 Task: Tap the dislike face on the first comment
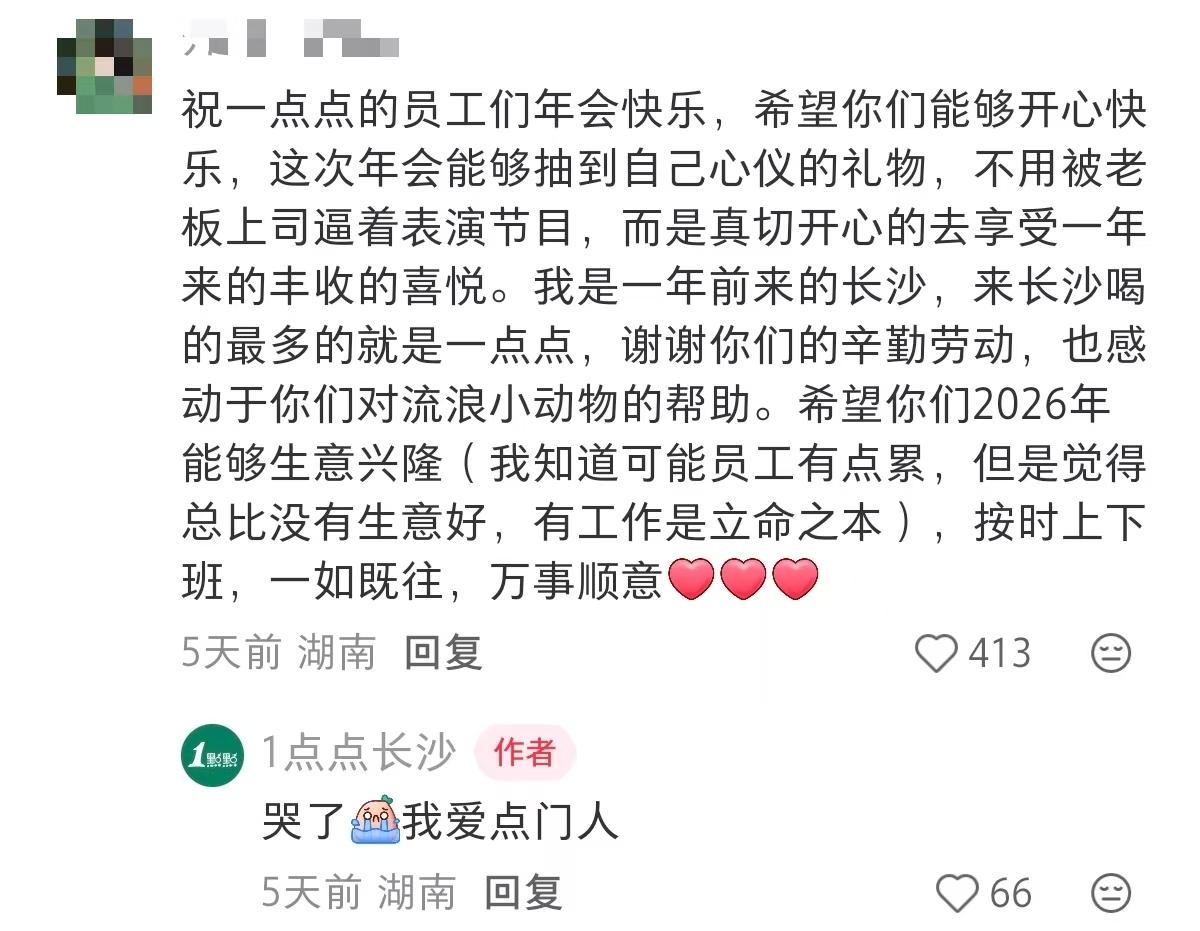[1110, 654]
